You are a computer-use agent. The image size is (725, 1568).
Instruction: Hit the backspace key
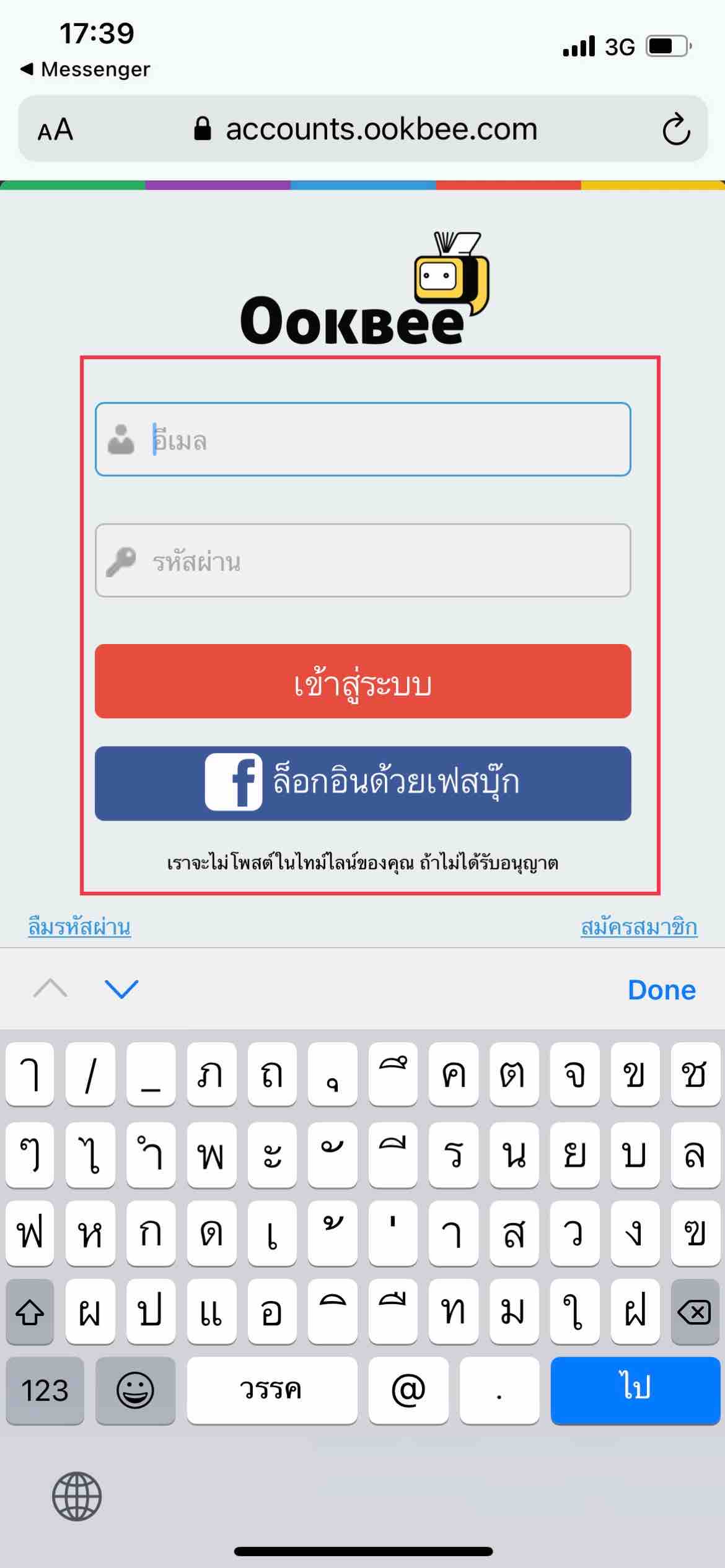pyautogui.click(x=694, y=1312)
